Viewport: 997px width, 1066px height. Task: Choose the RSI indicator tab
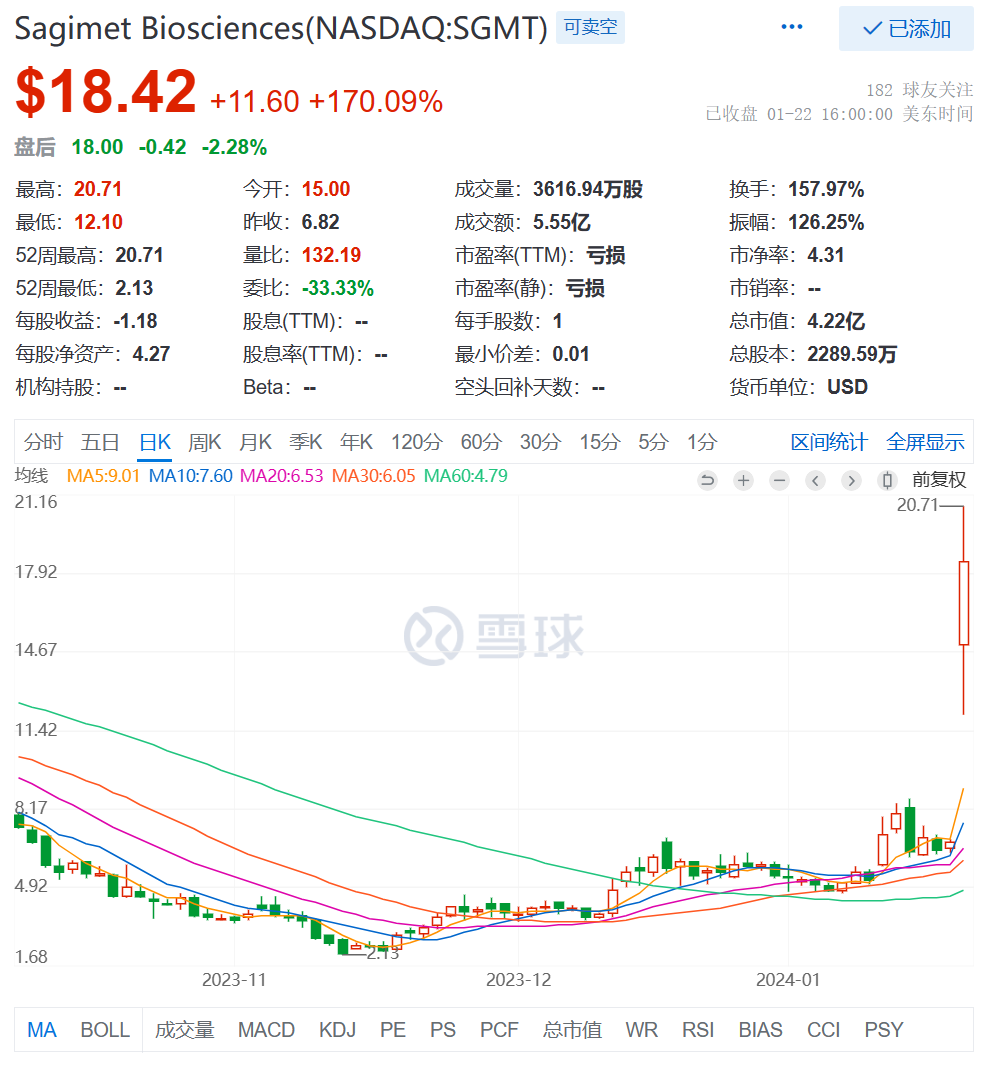(x=698, y=1030)
